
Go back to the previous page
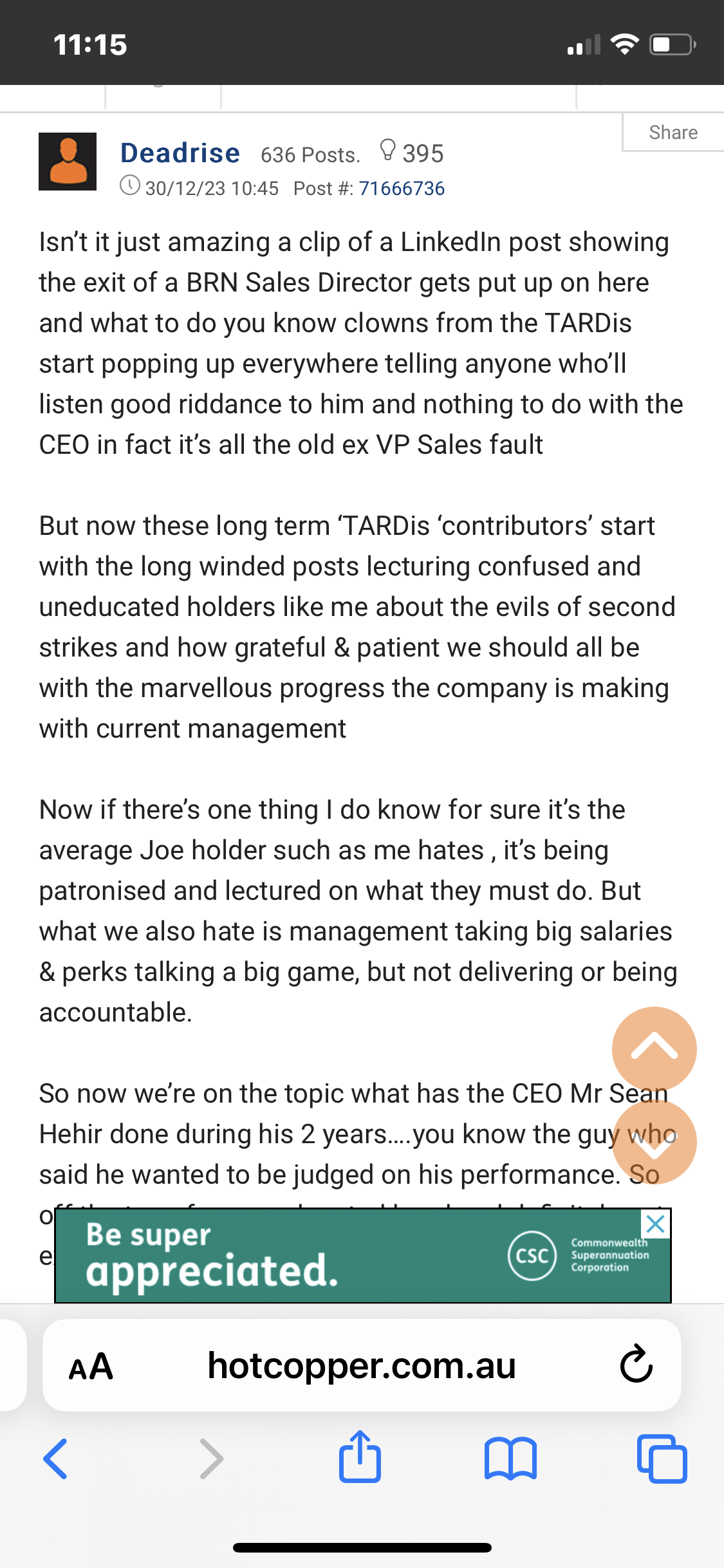[55, 1459]
